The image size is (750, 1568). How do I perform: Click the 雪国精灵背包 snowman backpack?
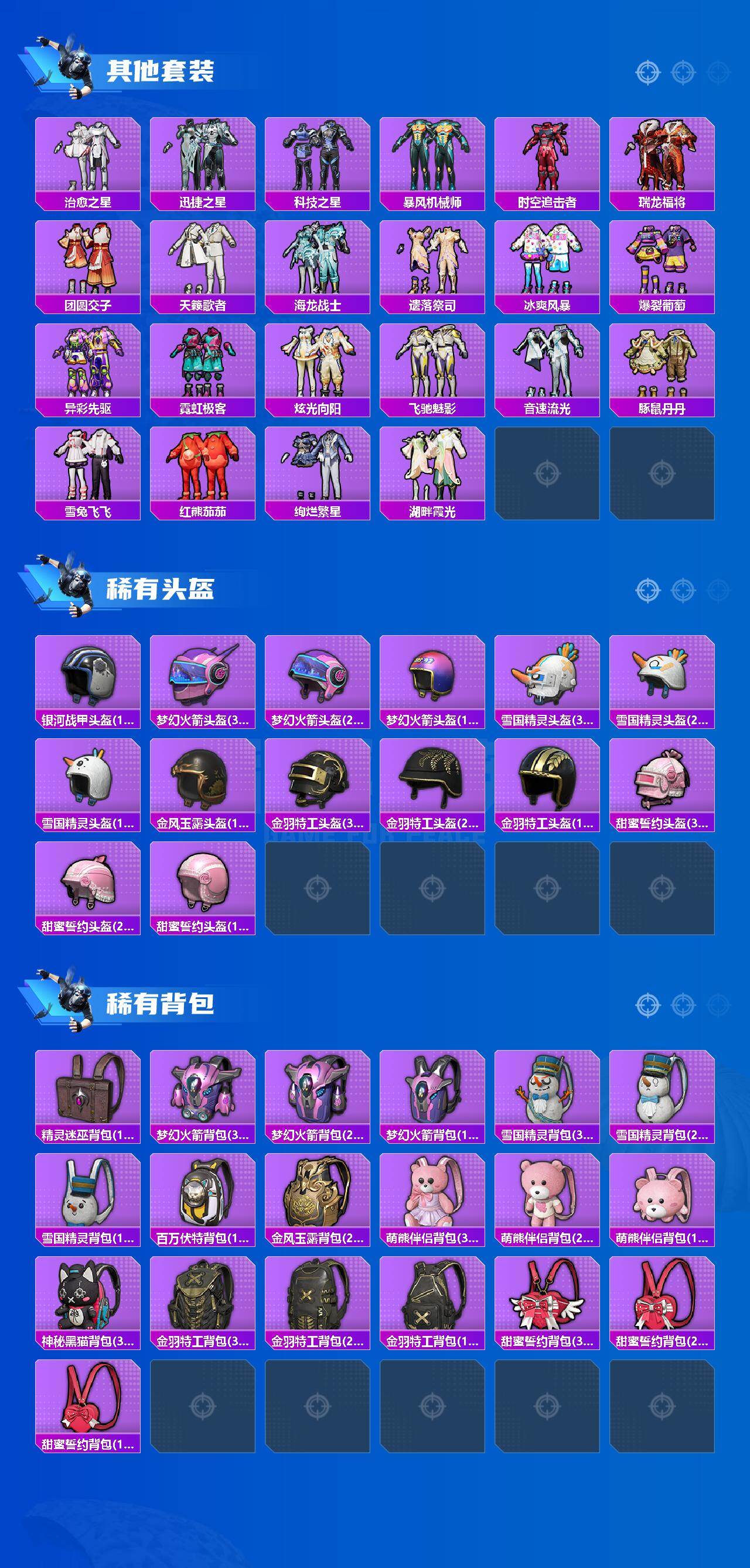[x=549, y=1089]
